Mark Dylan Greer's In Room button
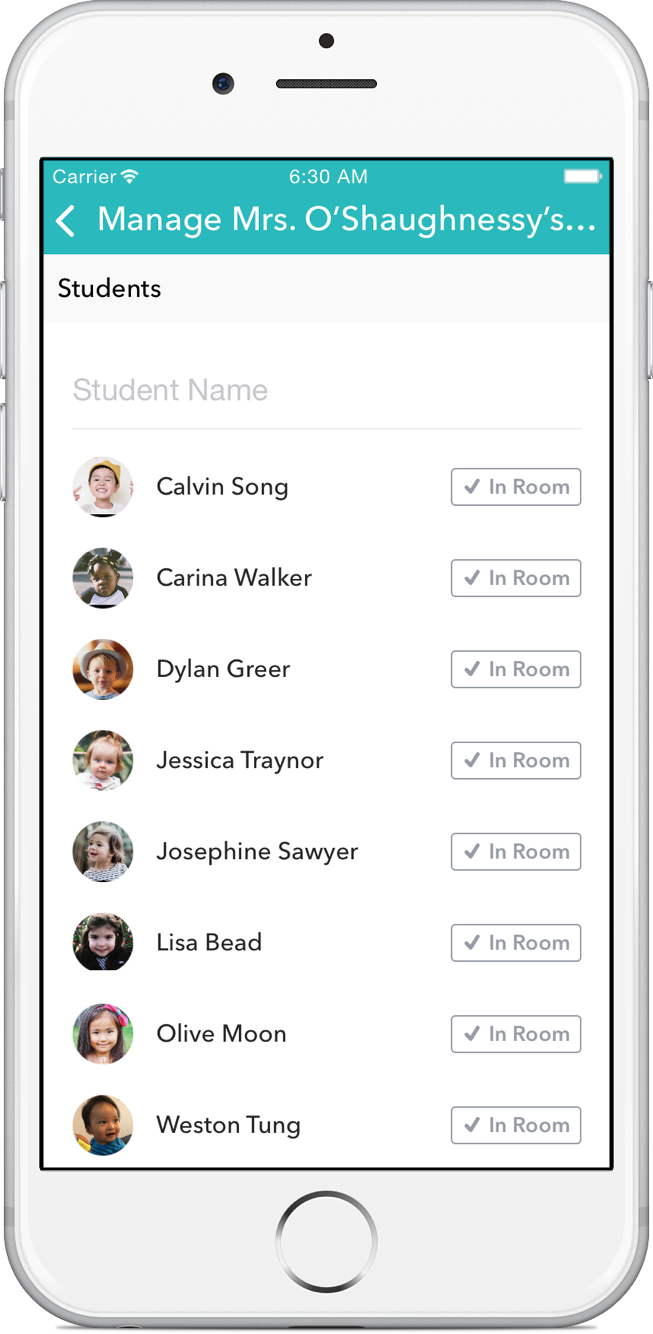Viewport: 653px width, 1334px height. pos(515,669)
